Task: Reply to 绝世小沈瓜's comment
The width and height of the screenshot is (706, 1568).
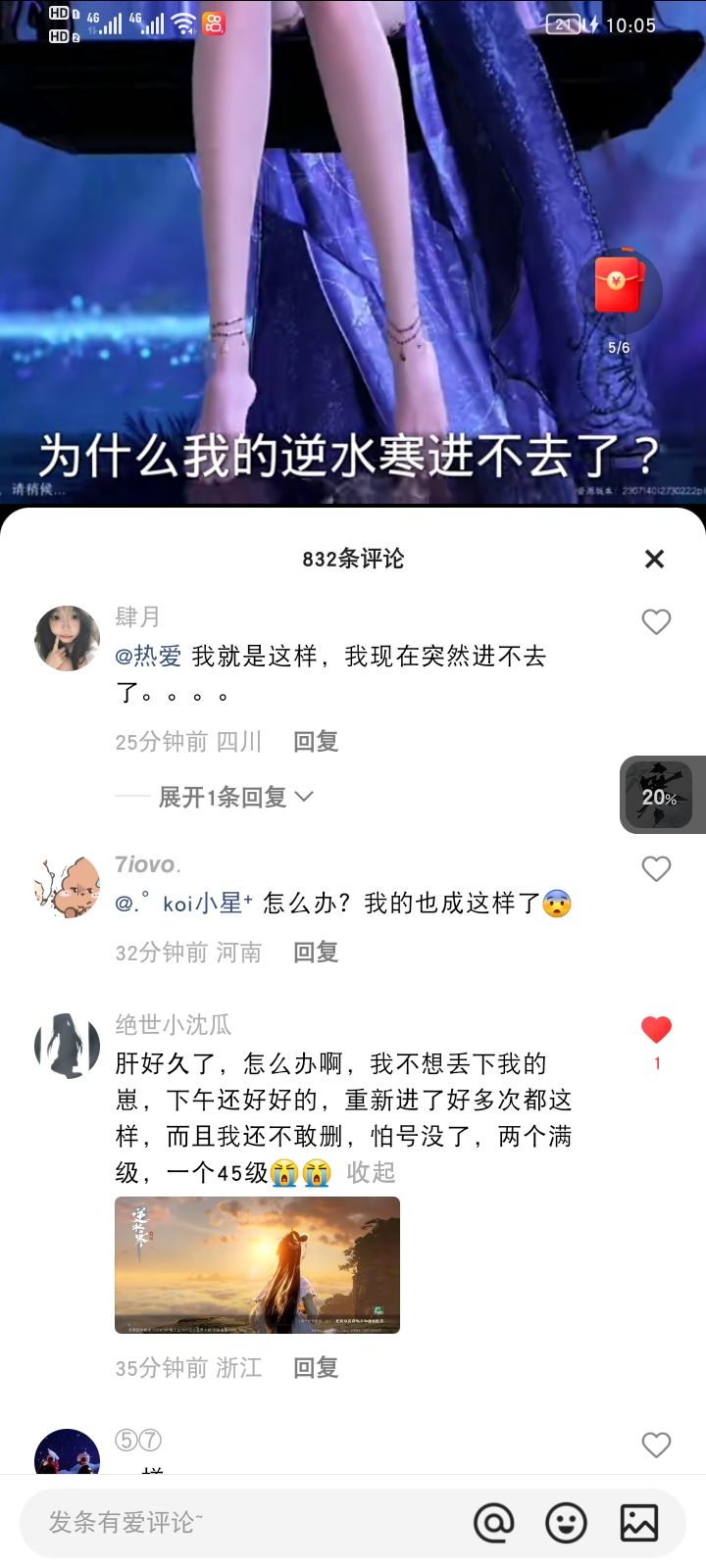Action: coord(316,1368)
